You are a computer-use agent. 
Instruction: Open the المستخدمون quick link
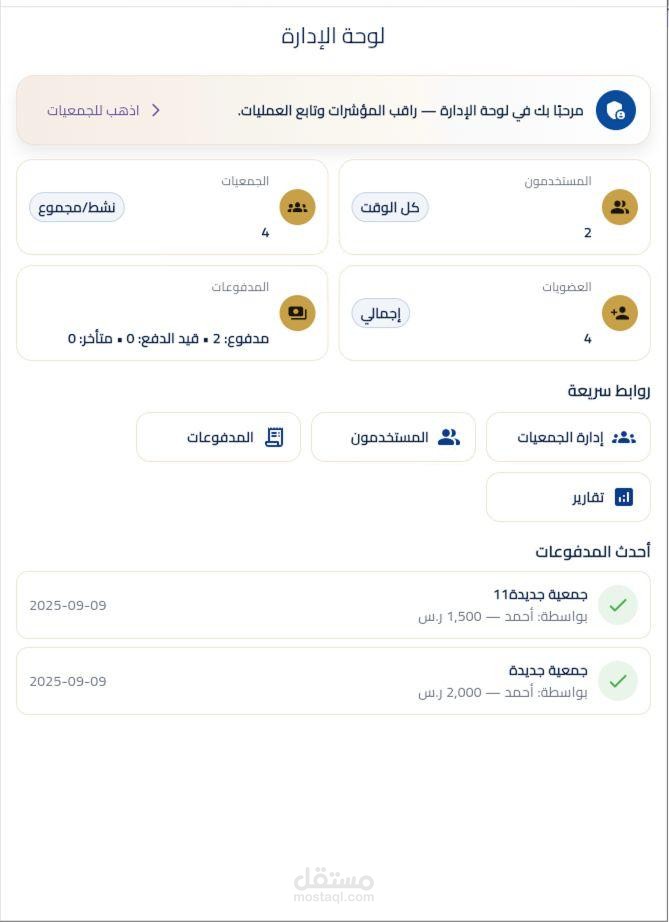pos(393,437)
